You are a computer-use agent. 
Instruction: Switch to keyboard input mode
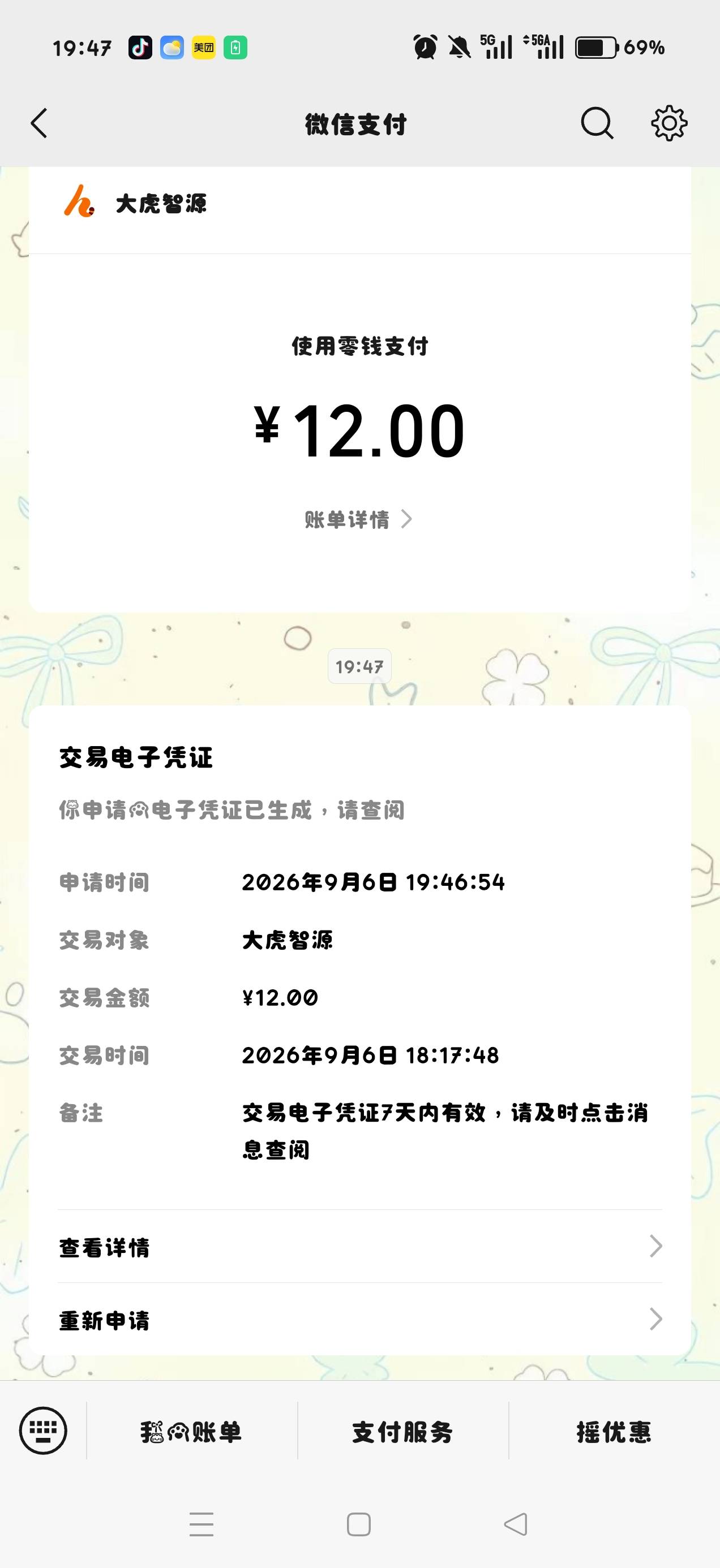pyautogui.click(x=43, y=1431)
